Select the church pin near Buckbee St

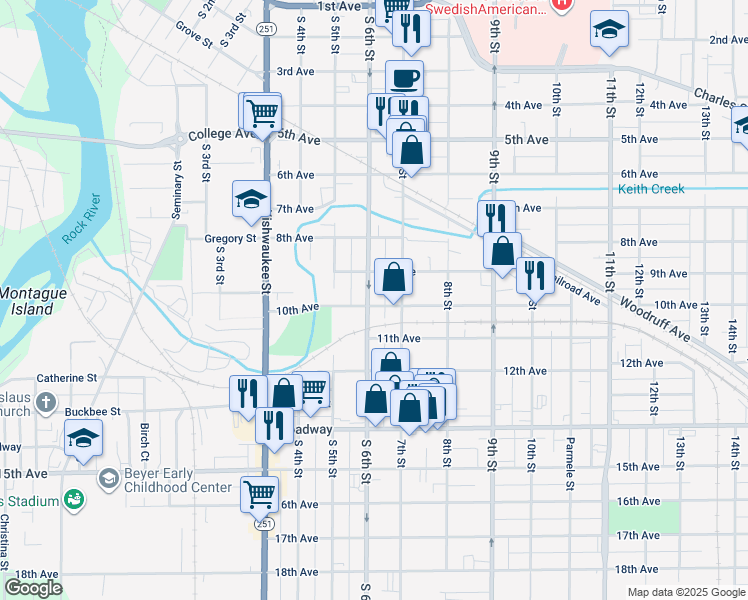[x=46, y=403]
